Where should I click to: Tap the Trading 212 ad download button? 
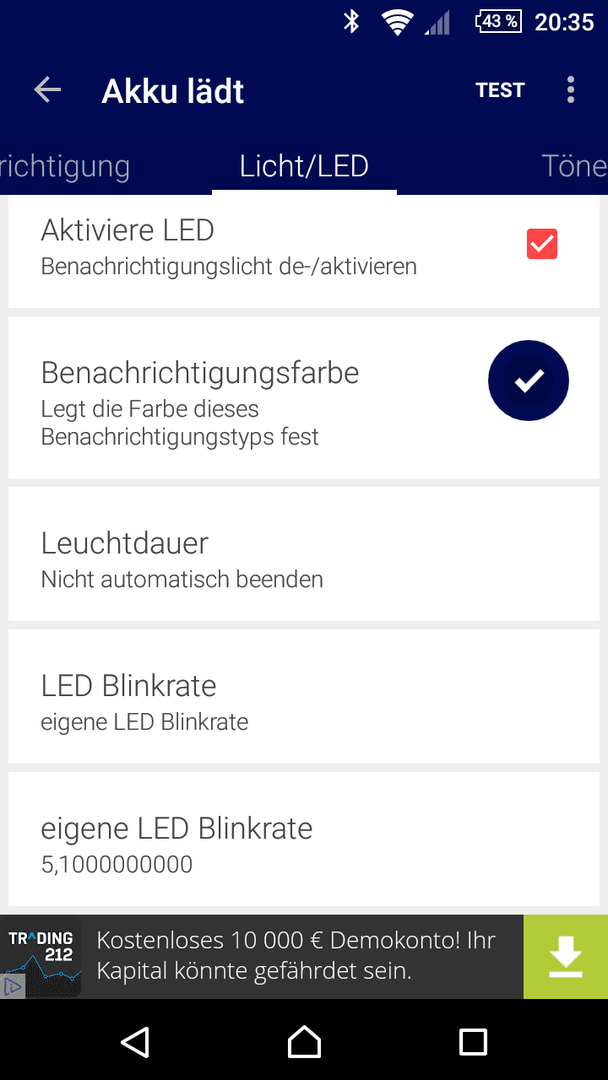(565, 957)
